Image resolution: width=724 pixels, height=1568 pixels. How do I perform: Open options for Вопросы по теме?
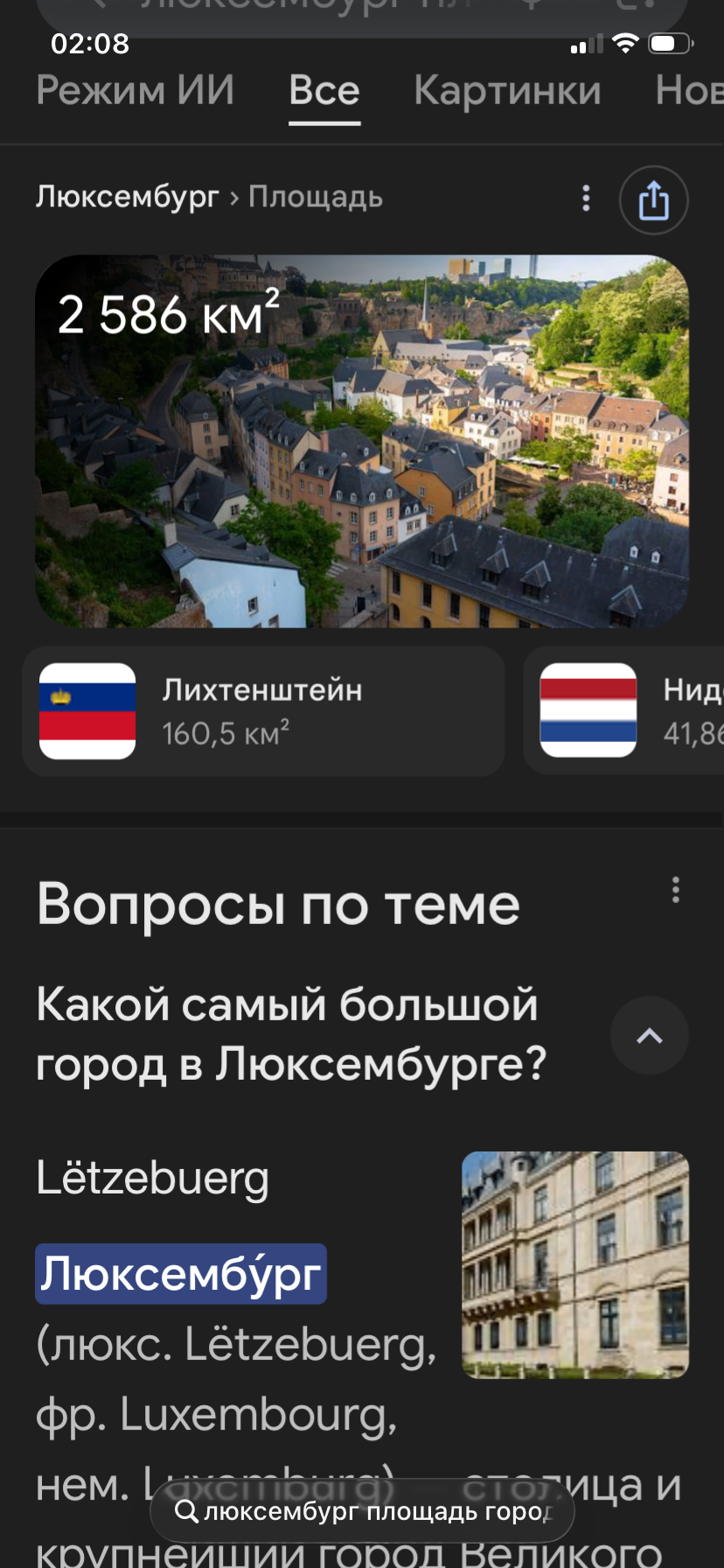coord(675,890)
